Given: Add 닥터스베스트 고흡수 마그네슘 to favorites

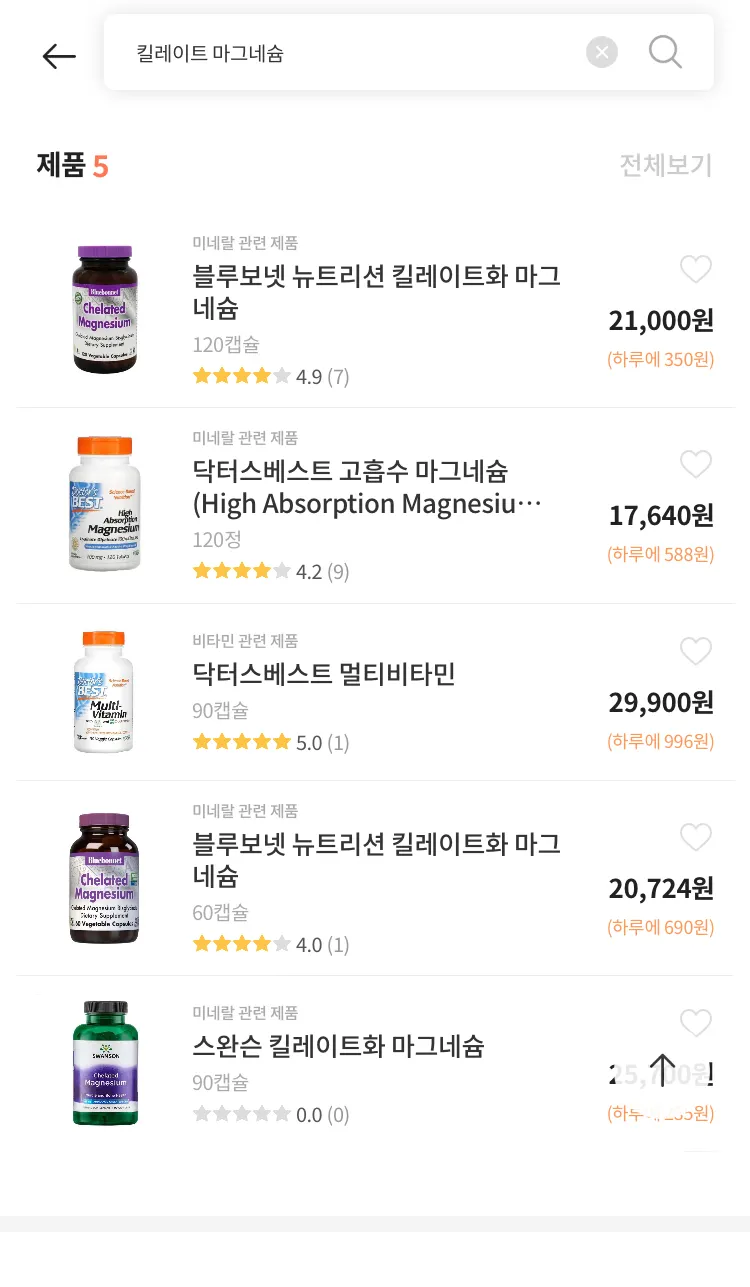Looking at the screenshot, I should tap(695, 464).
